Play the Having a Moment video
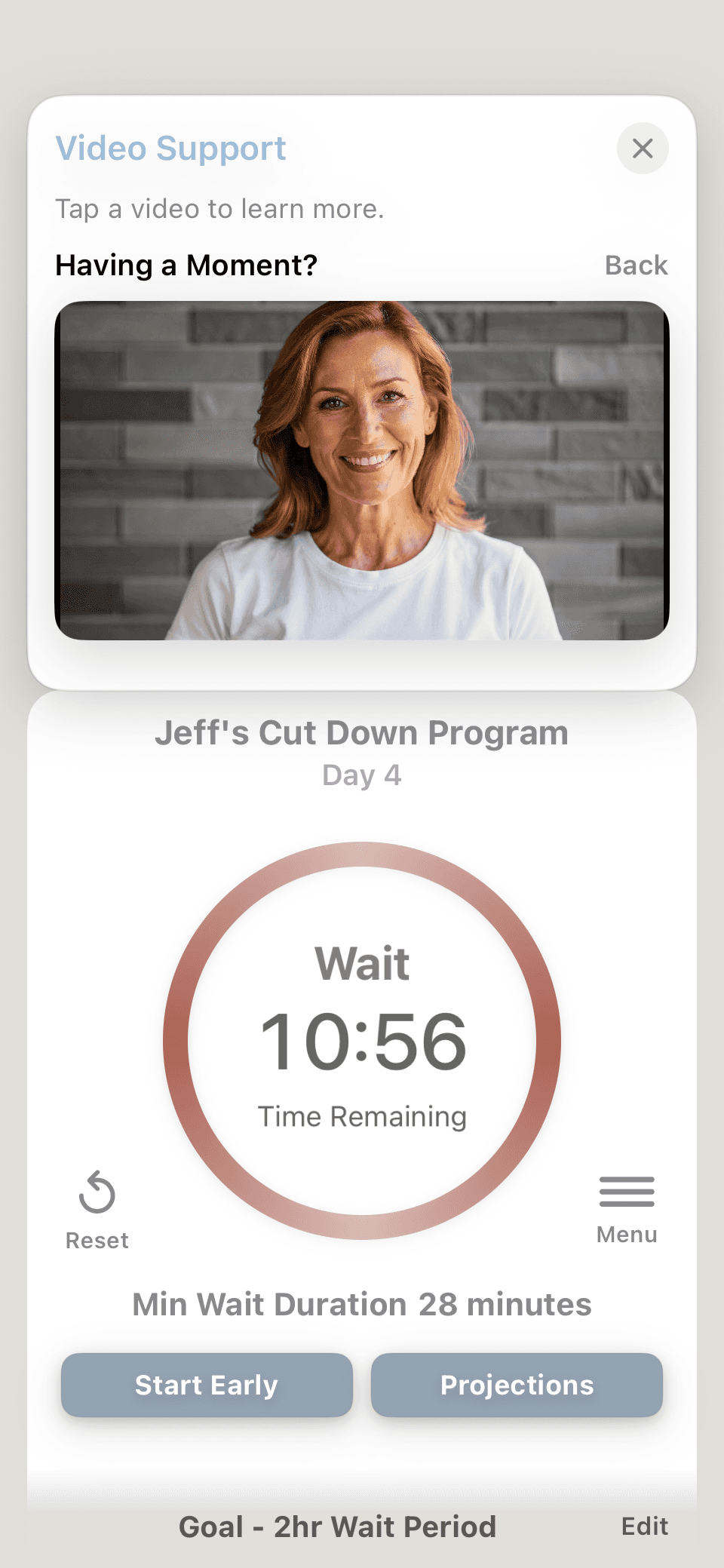 362,471
